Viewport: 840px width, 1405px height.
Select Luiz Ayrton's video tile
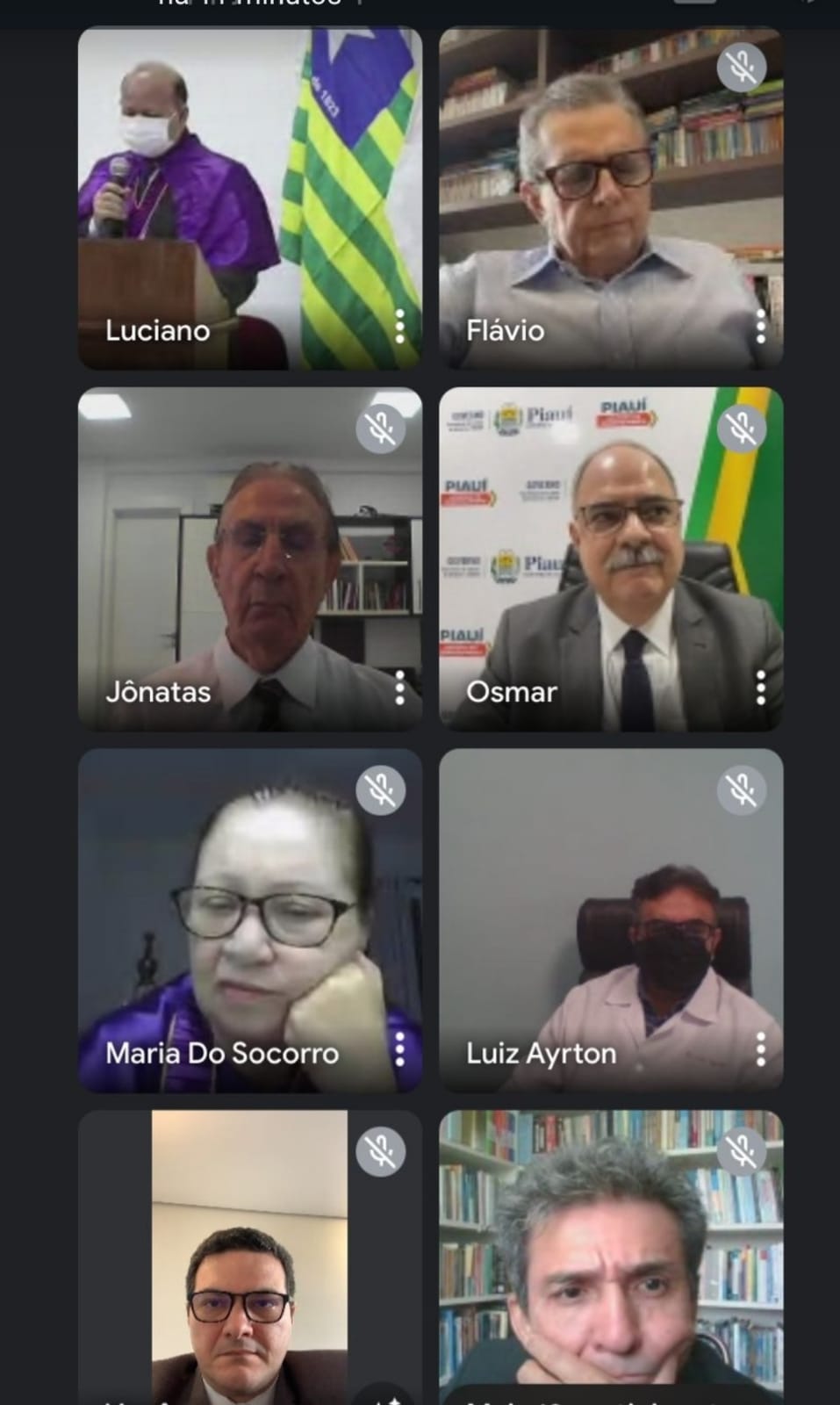coord(611,920)
